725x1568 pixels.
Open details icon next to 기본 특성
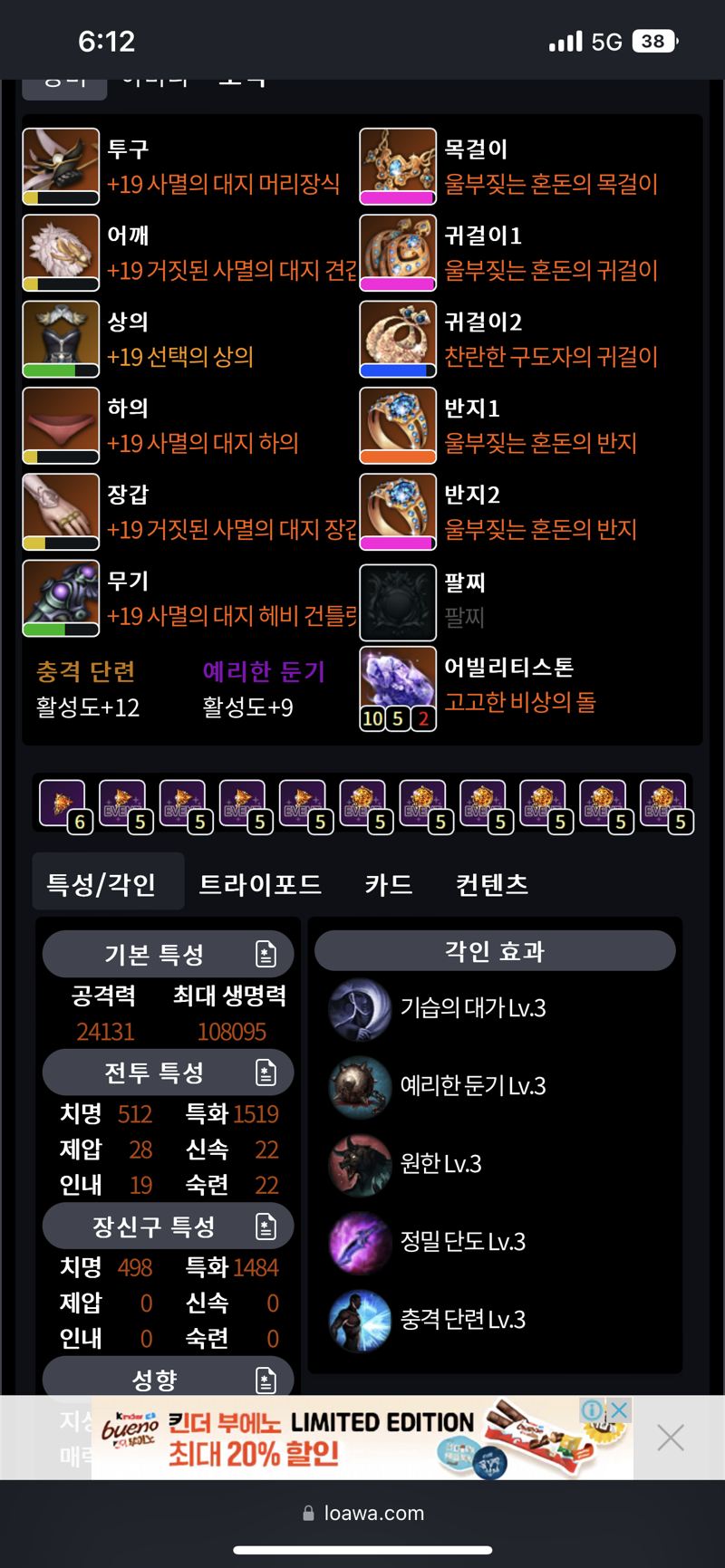tap(266, 954)
